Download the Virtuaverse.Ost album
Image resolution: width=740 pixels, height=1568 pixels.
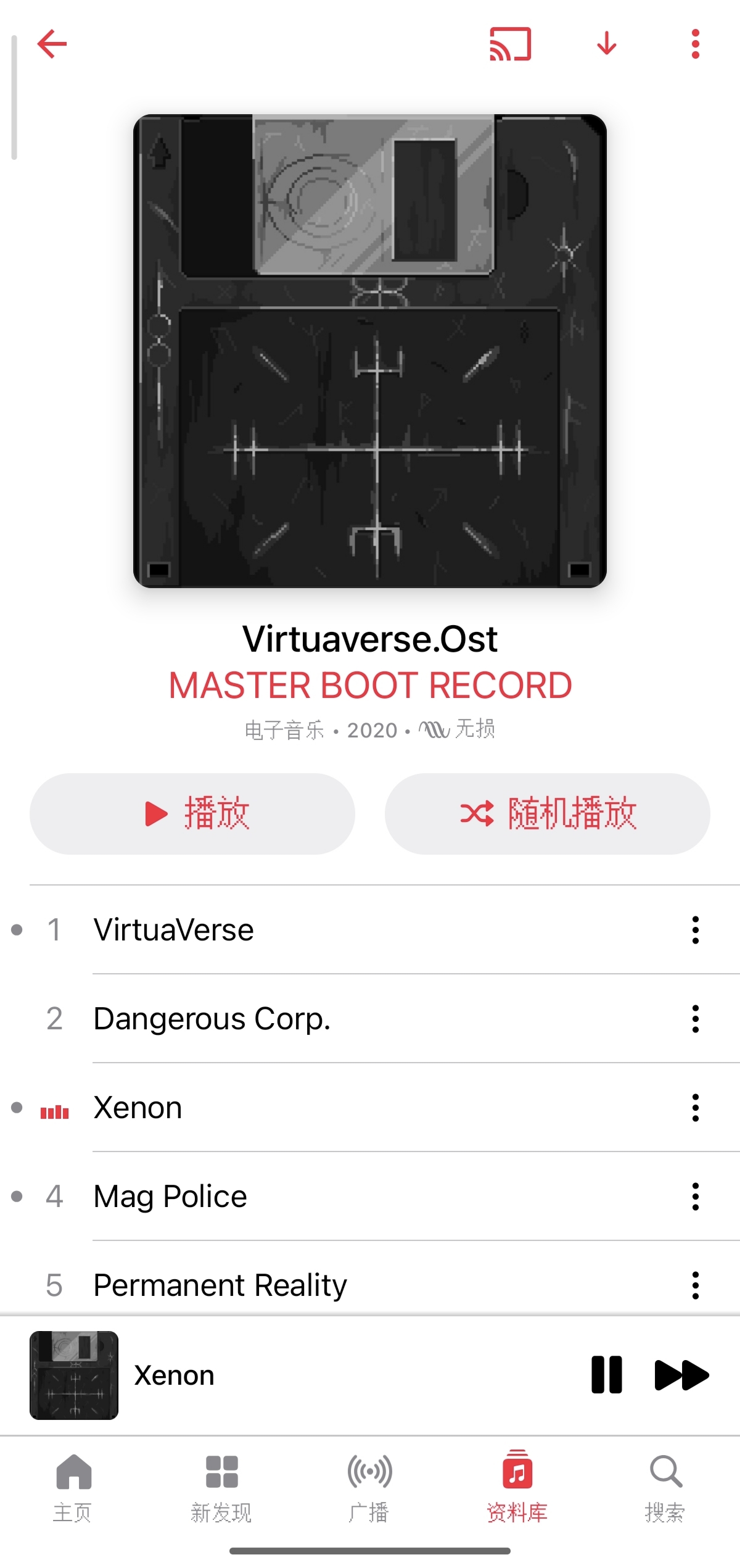[607, 44]
